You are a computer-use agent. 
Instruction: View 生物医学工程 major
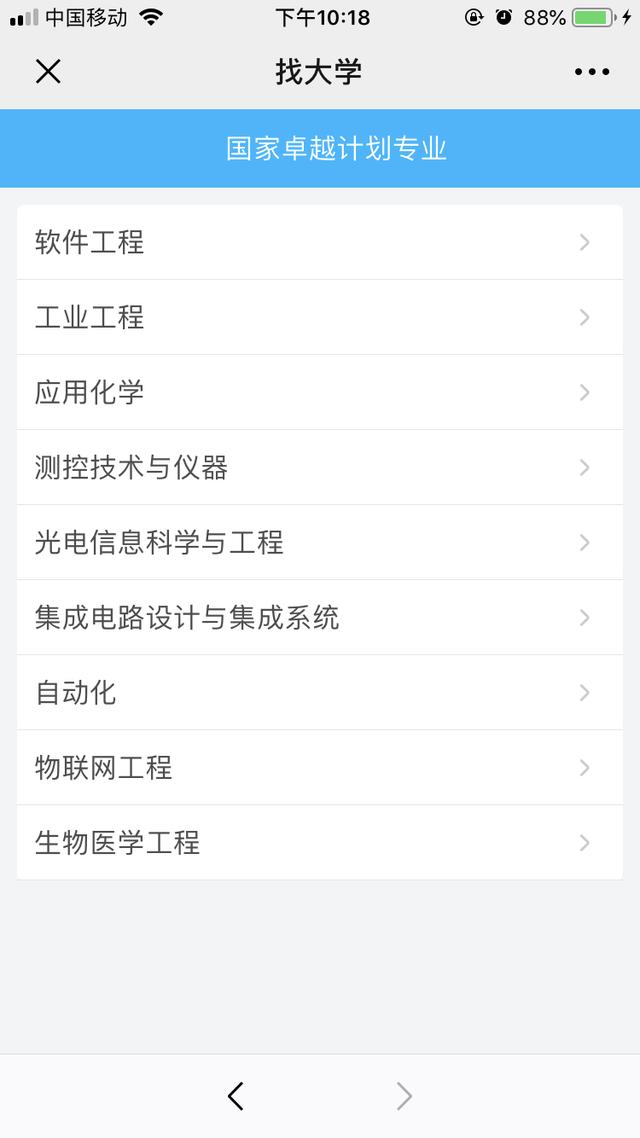tap(320, 843)
